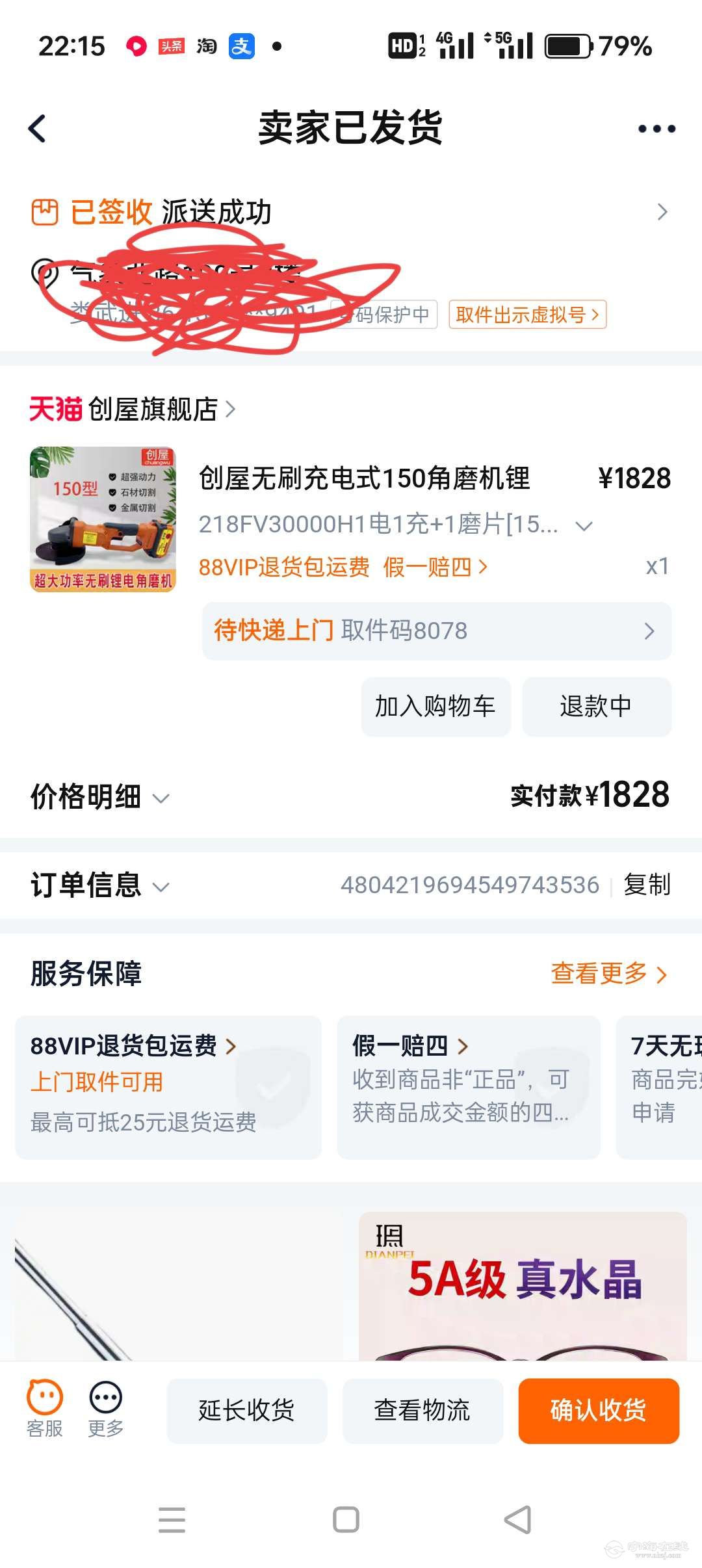702x1568 pixels.
Task: Select 延长收货 to extend receipt
Action: click(246, 1410)
